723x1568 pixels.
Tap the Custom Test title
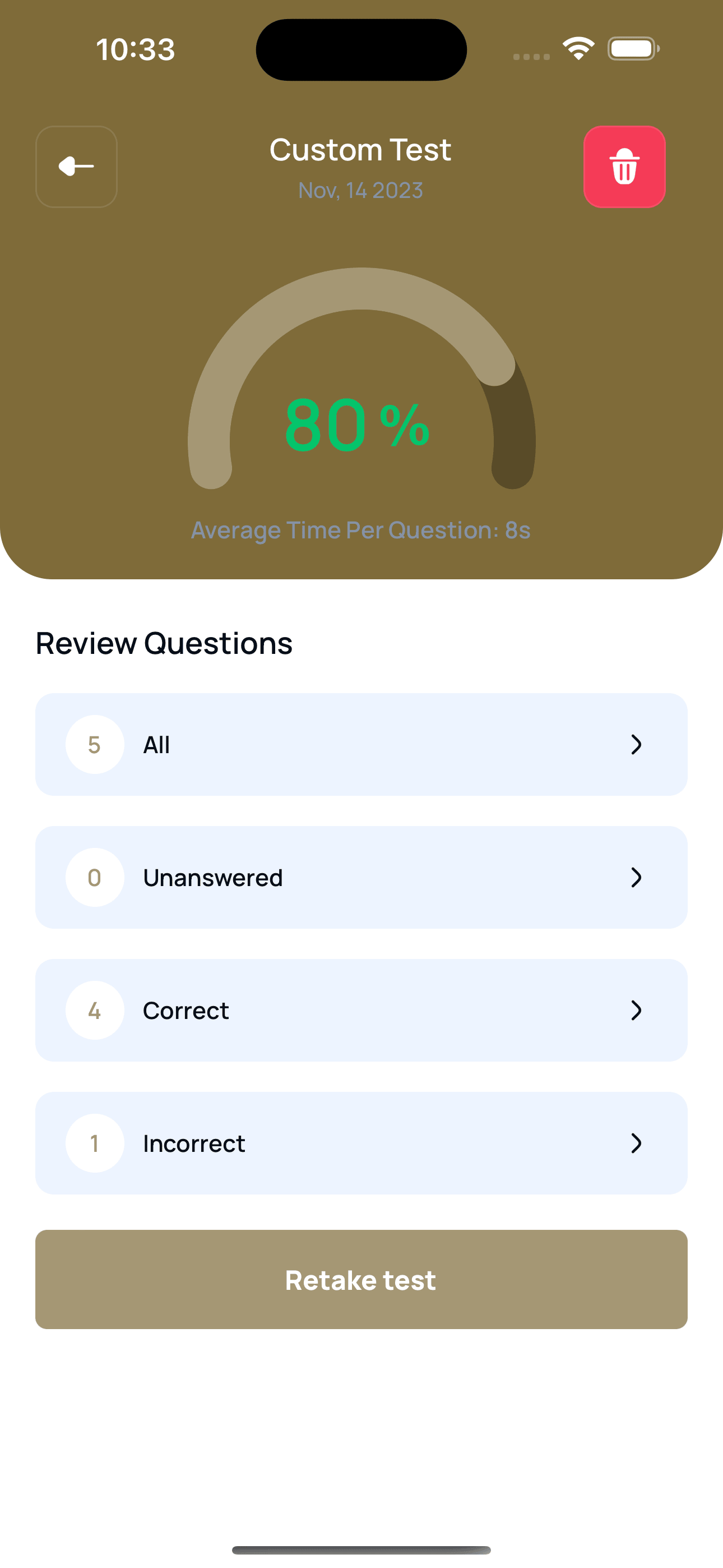(x=360, y=149)
